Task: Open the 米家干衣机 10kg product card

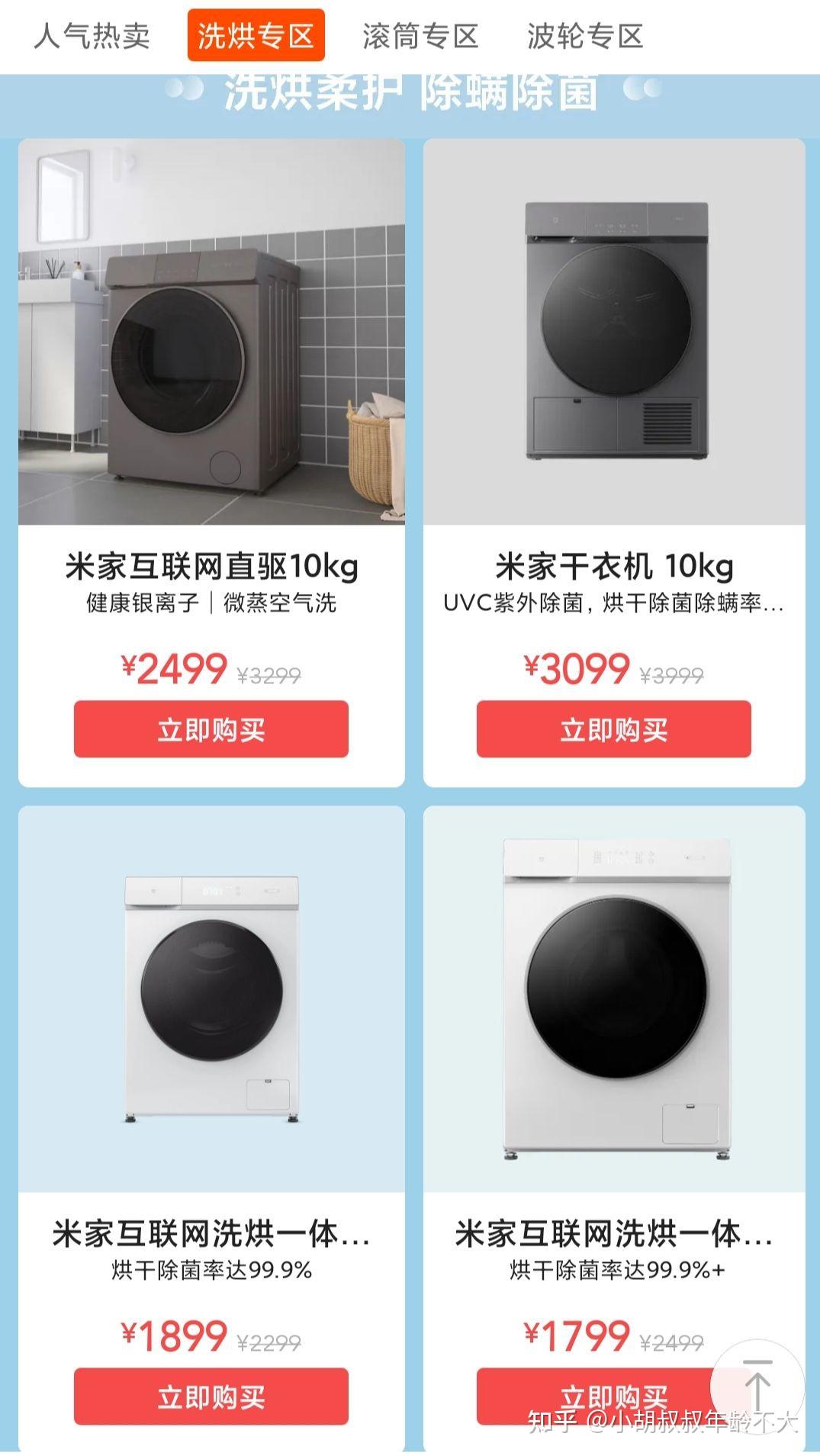Action: [x=614, y=332]
